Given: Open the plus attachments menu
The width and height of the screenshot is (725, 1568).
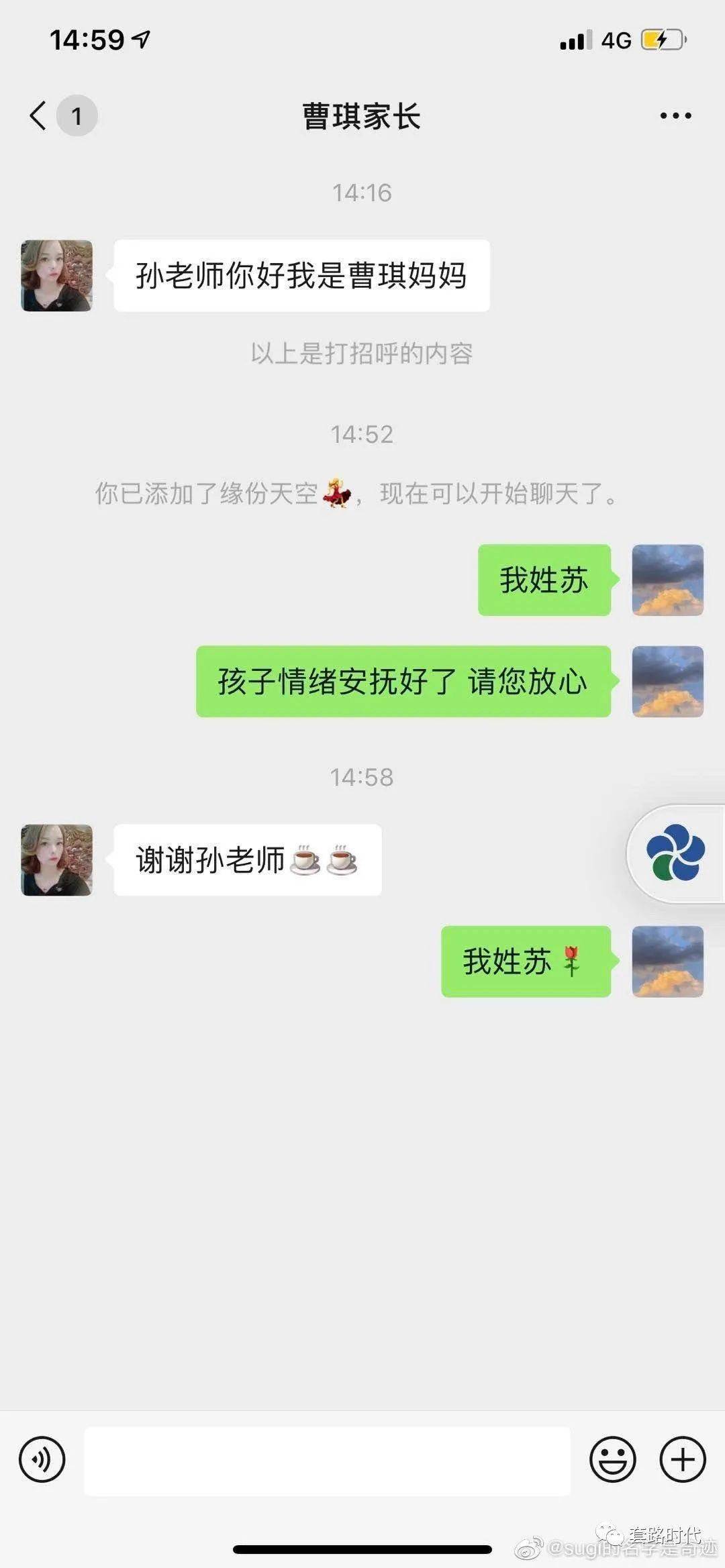Looking at the screenshot, I should click(x=683, y=1459).
